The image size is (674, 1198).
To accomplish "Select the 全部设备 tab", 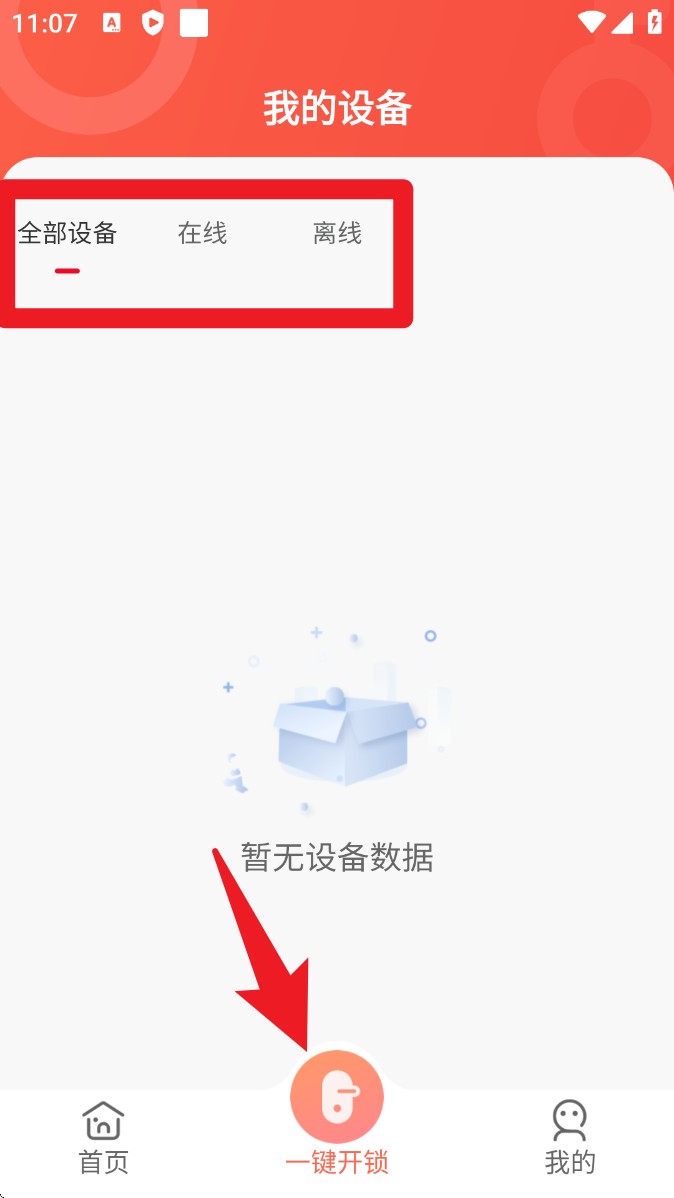I will [x=67, y=234].
